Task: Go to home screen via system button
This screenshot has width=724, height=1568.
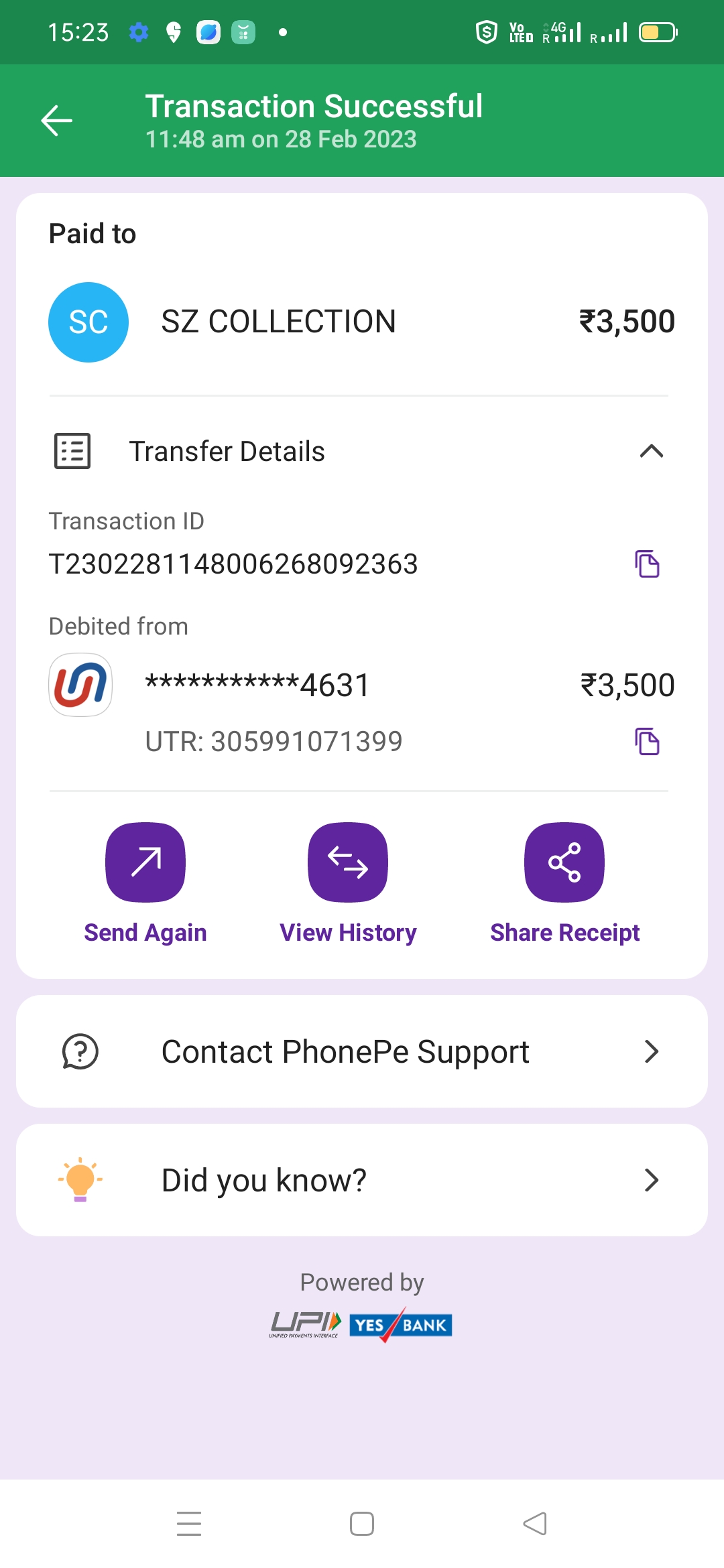Action: coord(362,1524)
